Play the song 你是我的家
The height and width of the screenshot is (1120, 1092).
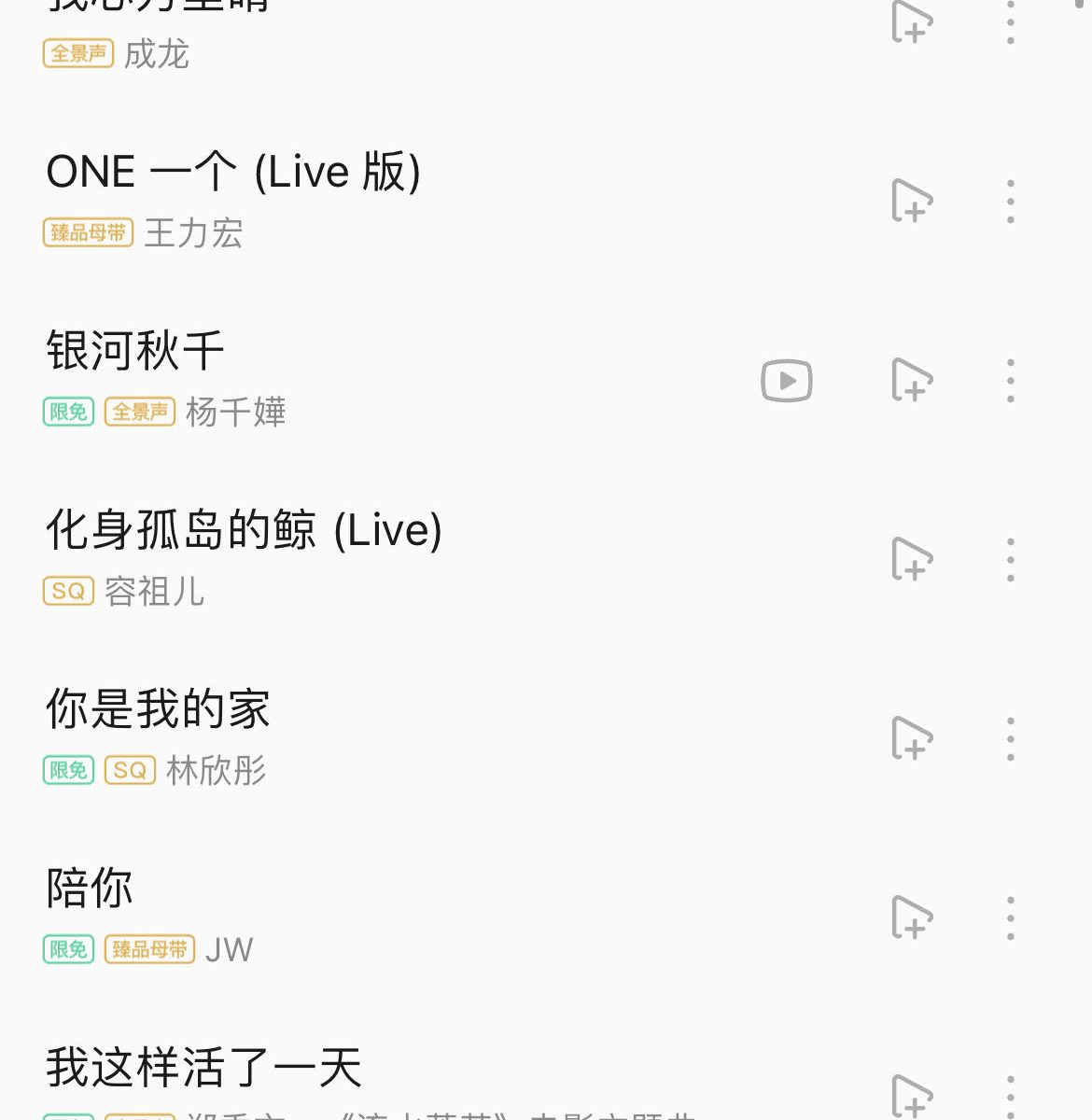(159, 710)
